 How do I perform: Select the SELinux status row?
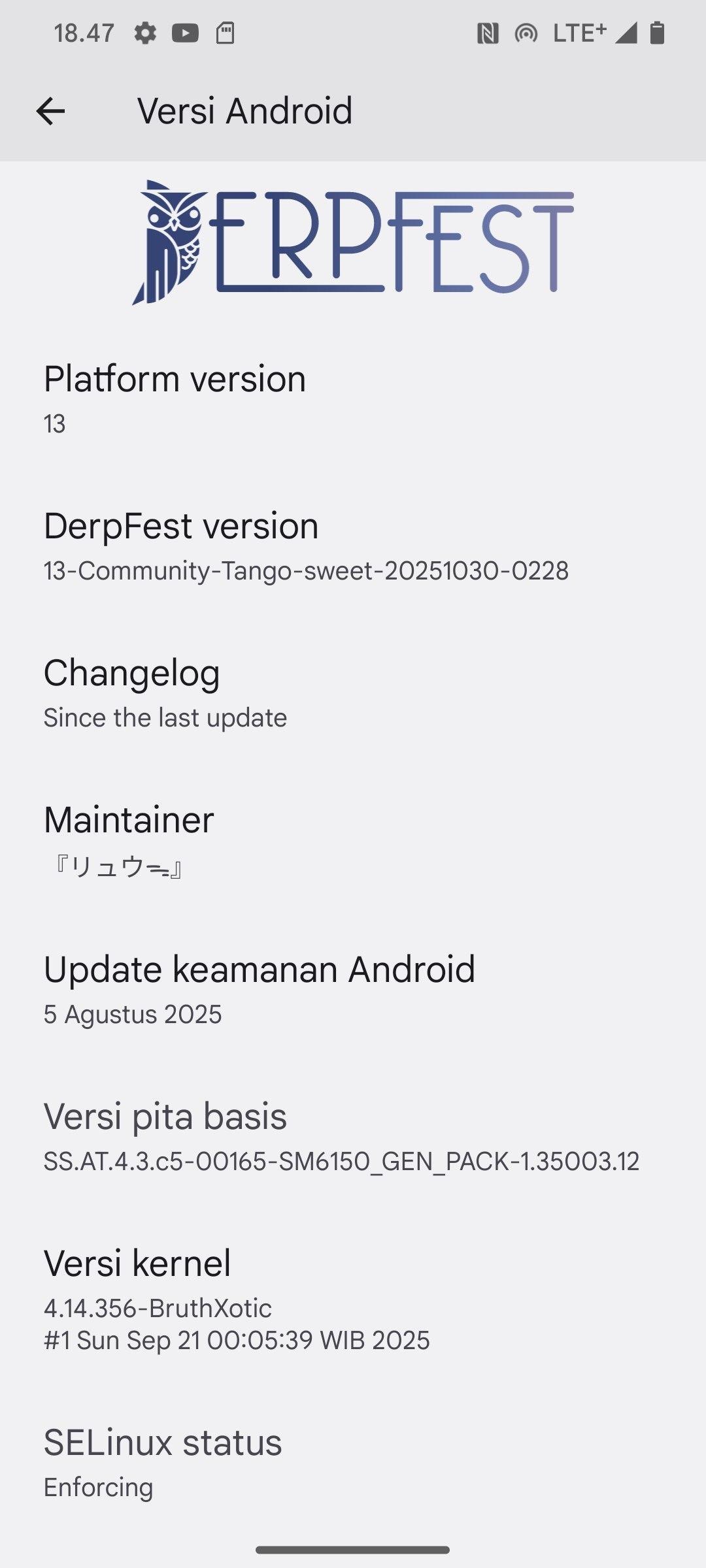(x=353, y=1462)
